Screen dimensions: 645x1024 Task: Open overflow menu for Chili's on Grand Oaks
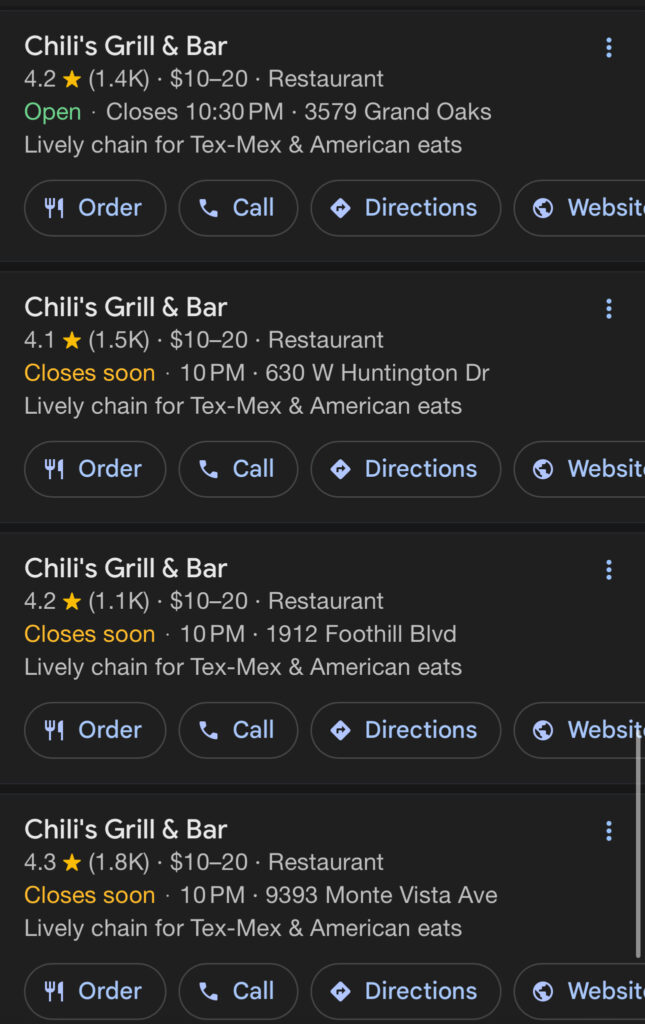[608, 47]
